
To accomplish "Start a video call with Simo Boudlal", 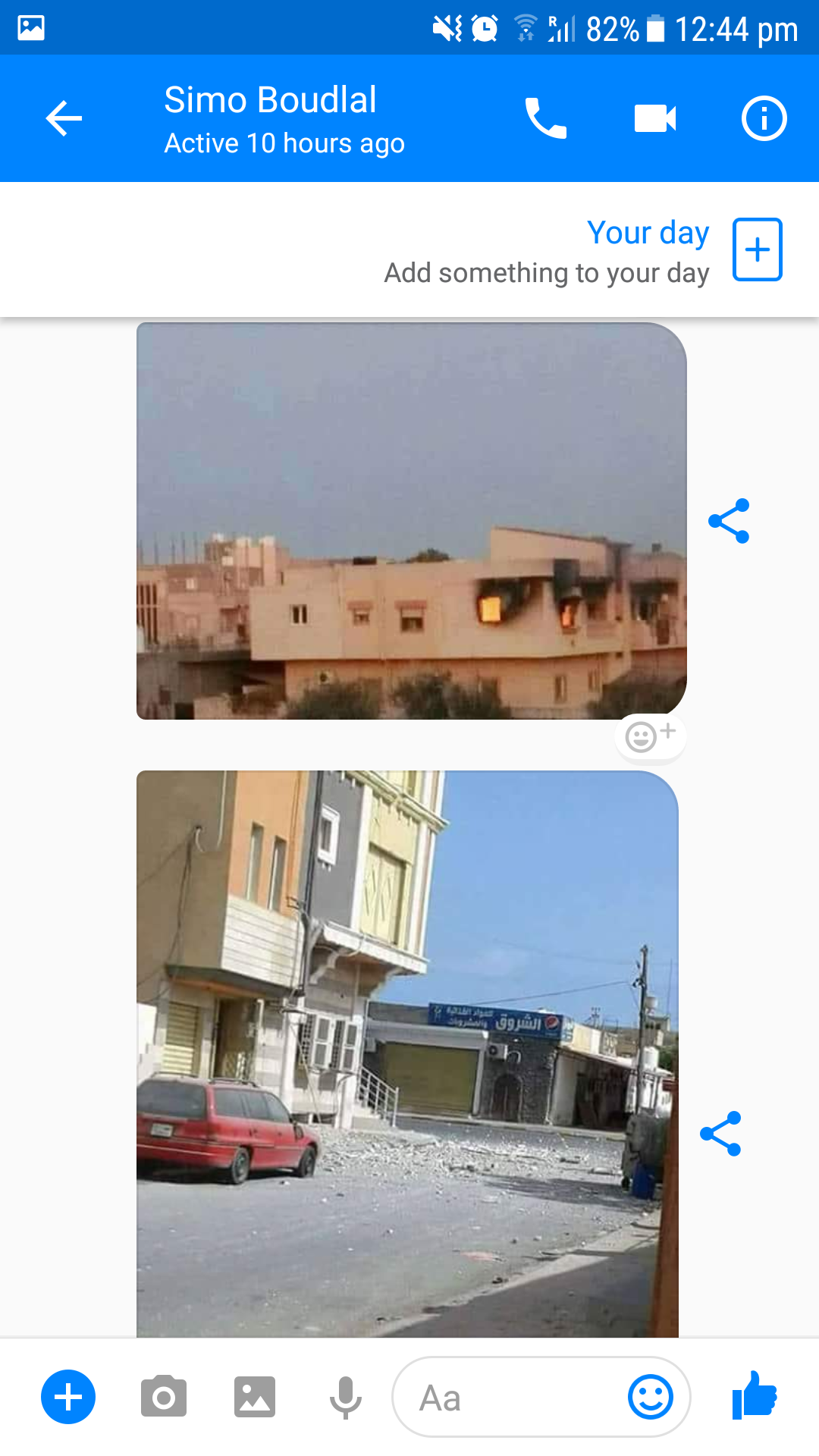I will (654, 118).
